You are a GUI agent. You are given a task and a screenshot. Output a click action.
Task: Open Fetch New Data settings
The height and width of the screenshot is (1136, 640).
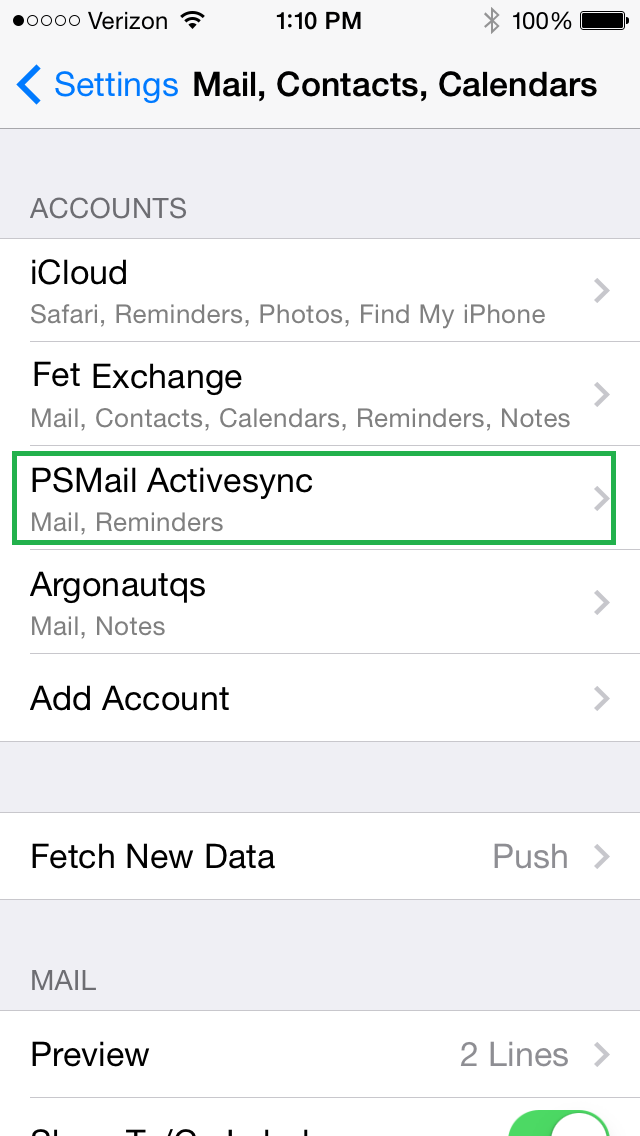320,856
